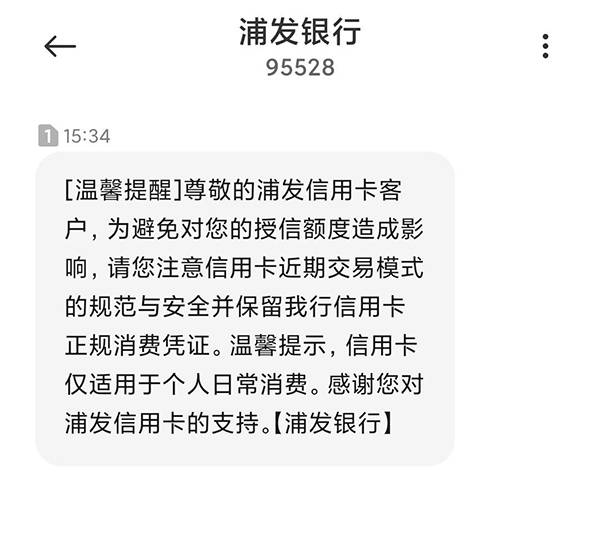Image resolution: width=600 pixels, height=544 pixels.
Task: Open the three-dot overflow menu
Action: (x=545, y=47)
